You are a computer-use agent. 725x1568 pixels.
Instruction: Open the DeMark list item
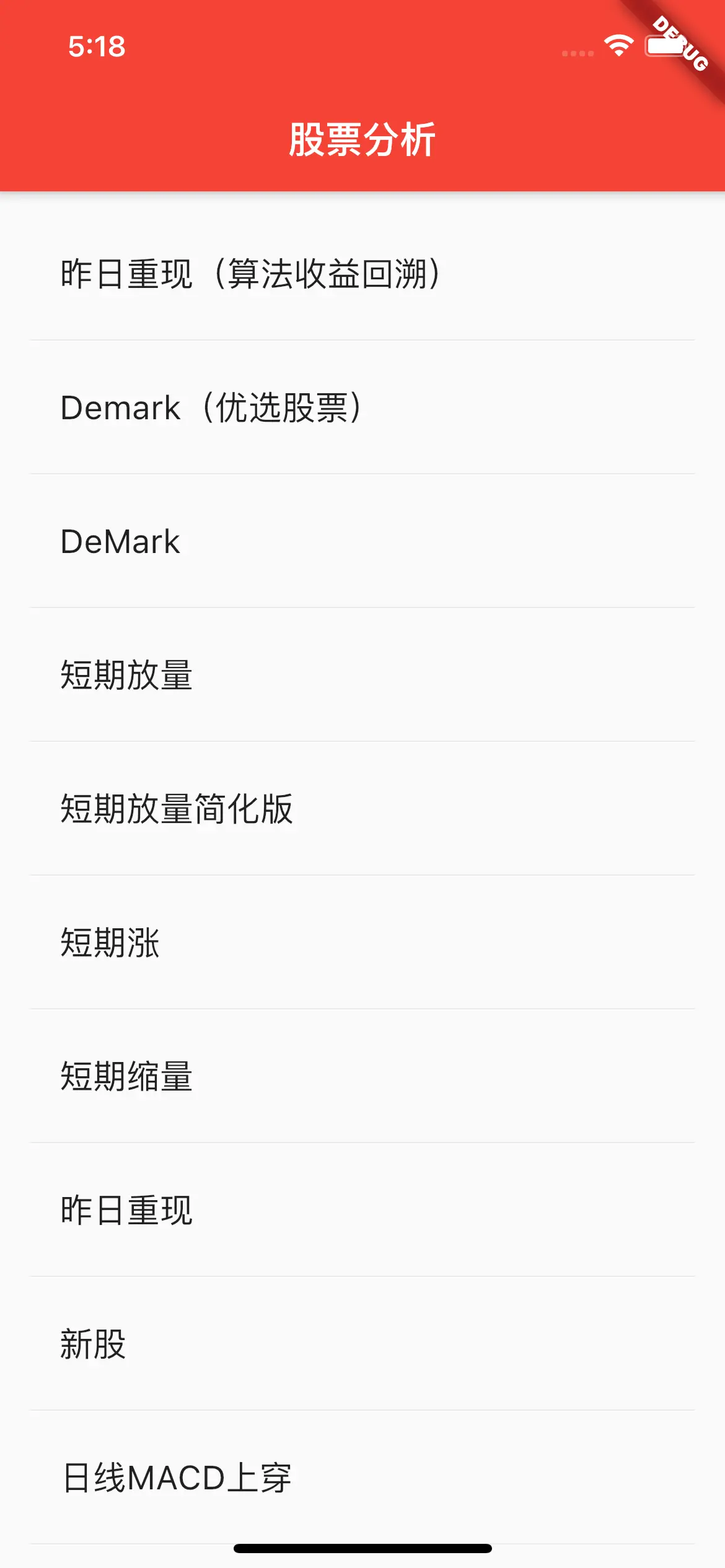click(x=362, y=541)
